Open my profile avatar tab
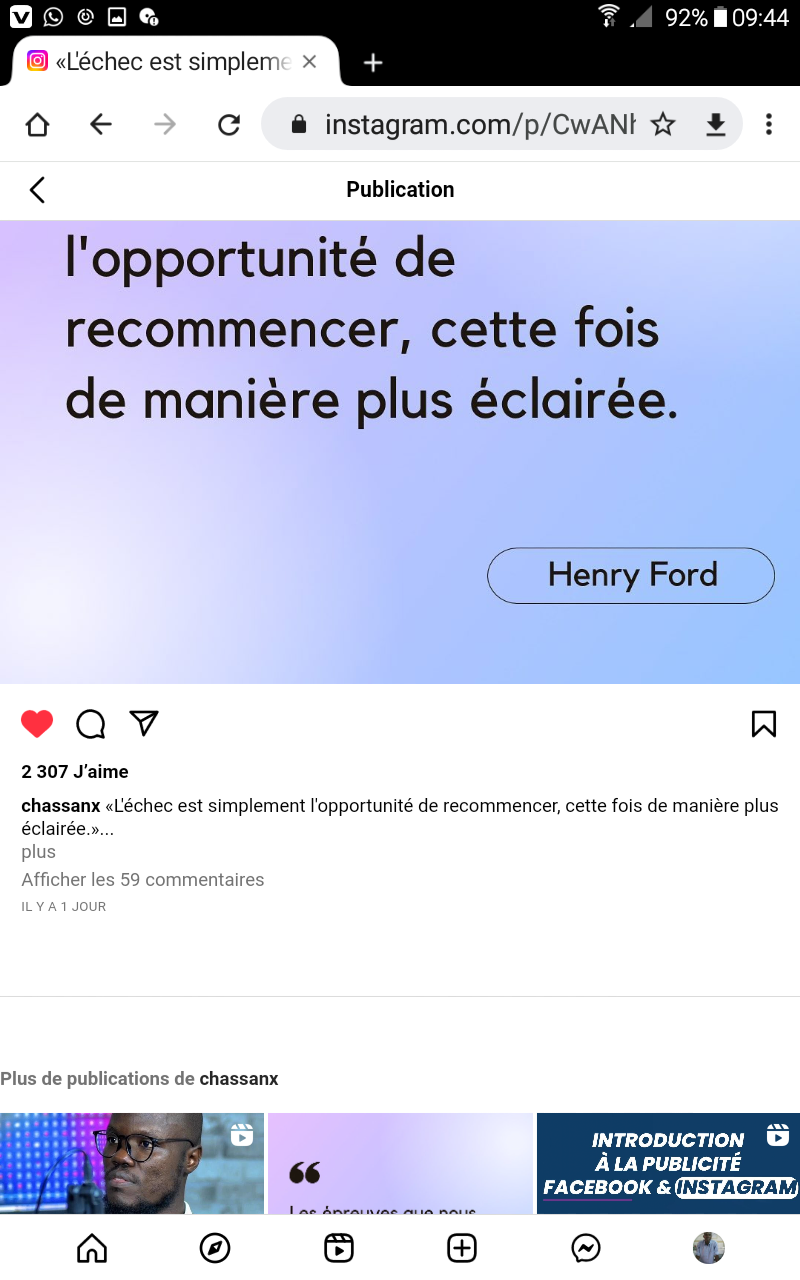This screenshot has width=800, height=1280. pos(709,1248)
